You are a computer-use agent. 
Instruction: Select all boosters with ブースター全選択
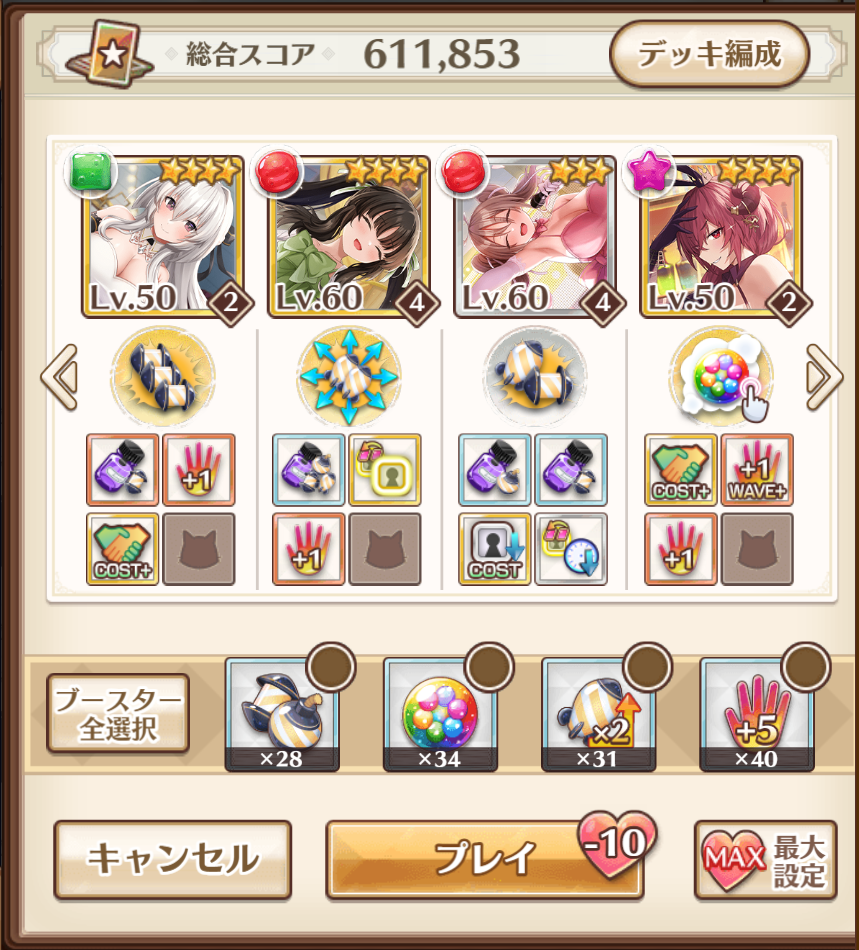[118, 712]
